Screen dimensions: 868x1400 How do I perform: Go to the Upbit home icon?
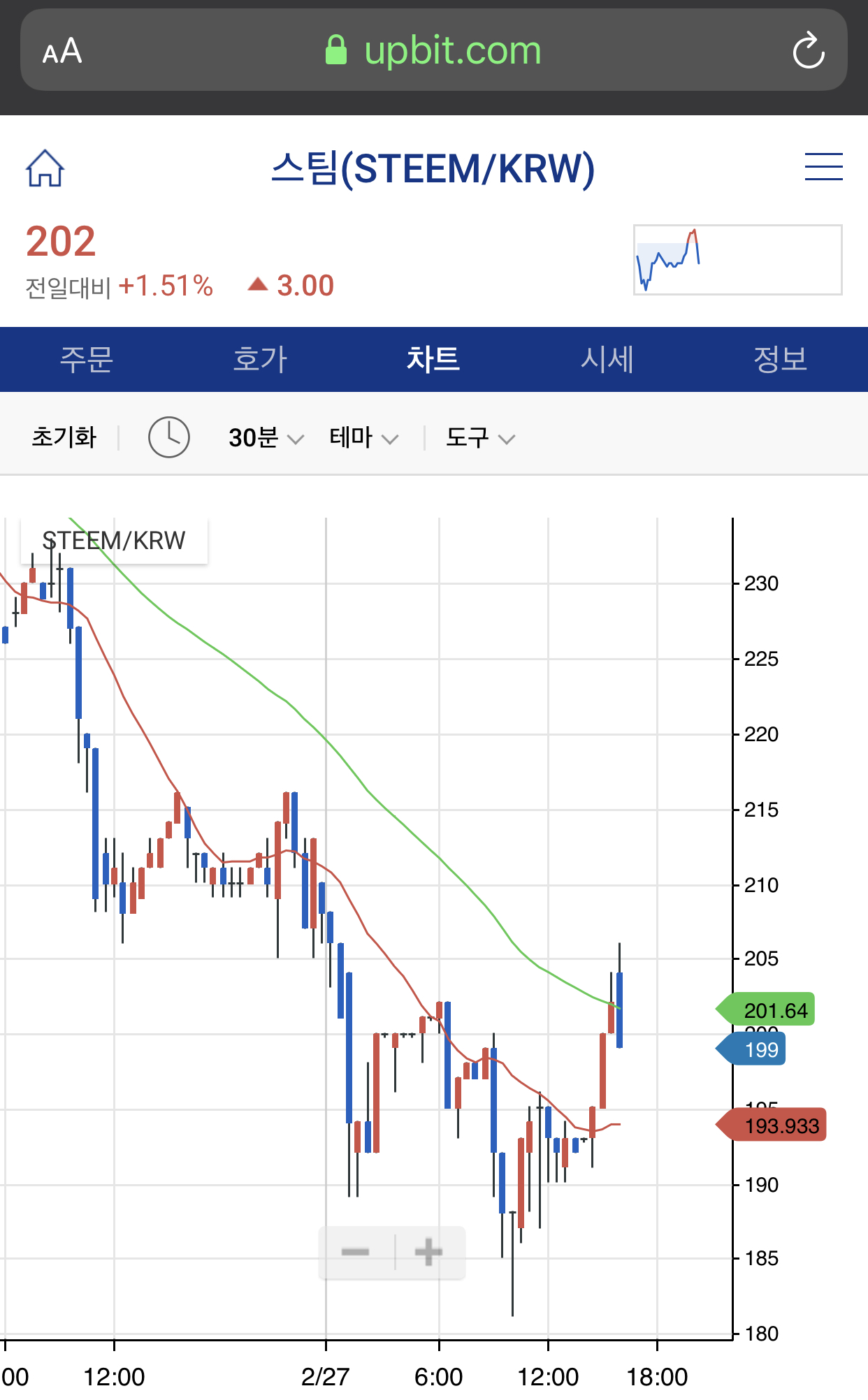(x=45, y=168)
